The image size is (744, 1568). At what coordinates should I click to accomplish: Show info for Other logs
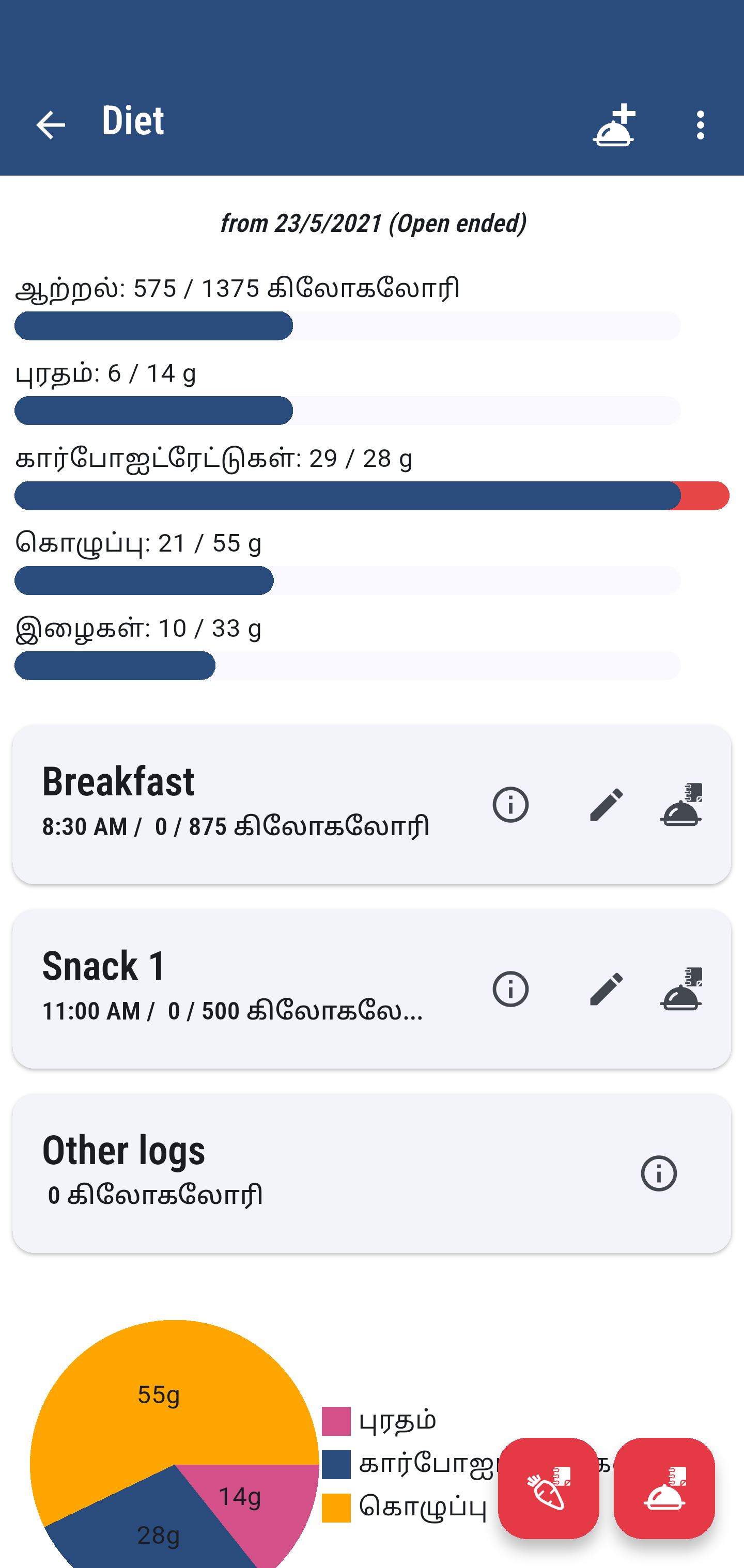point(658,1173)
